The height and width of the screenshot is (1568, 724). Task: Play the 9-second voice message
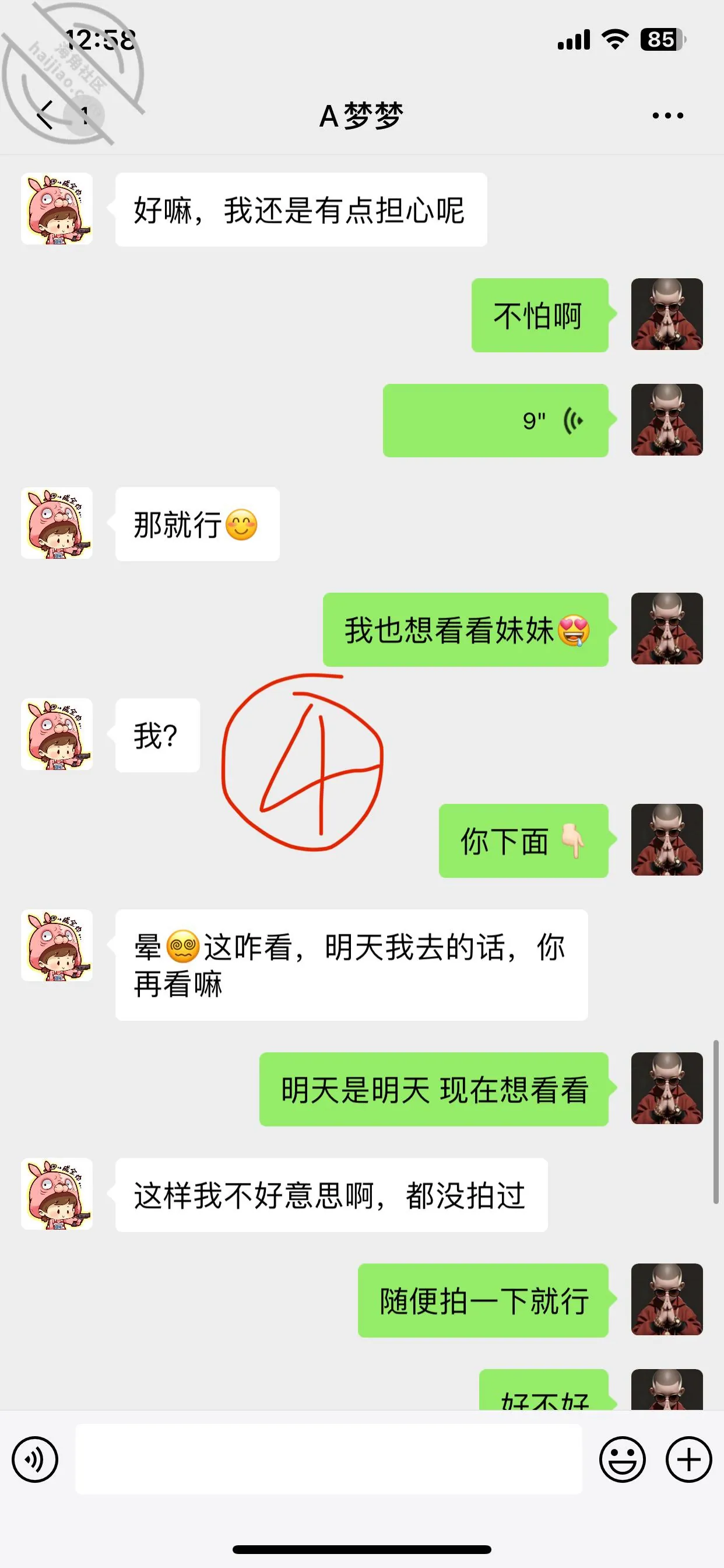pos(495,420)
